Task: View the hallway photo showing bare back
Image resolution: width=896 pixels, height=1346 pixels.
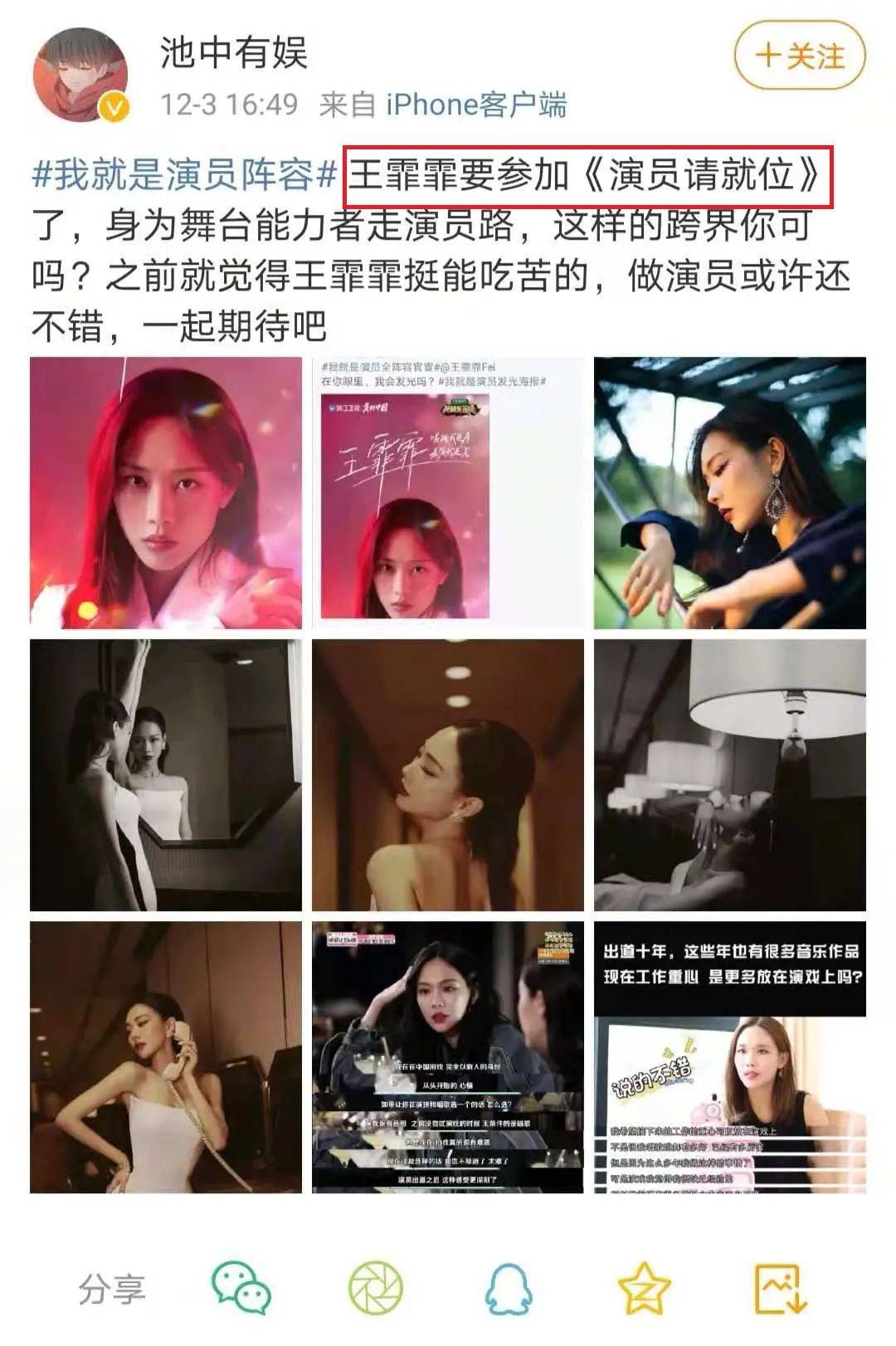Action: [448, 775]
